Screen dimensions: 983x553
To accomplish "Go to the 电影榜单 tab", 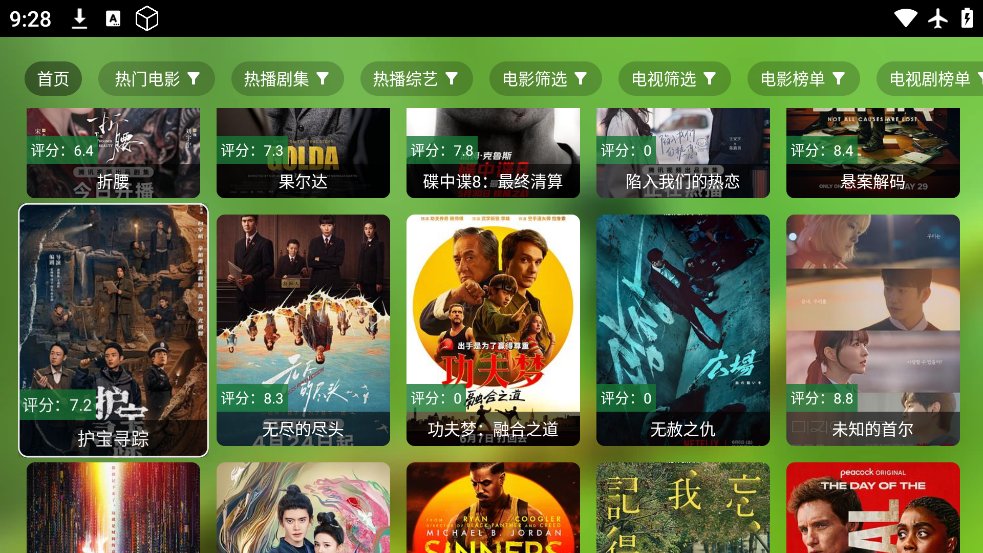I will [x=803, y=79].
